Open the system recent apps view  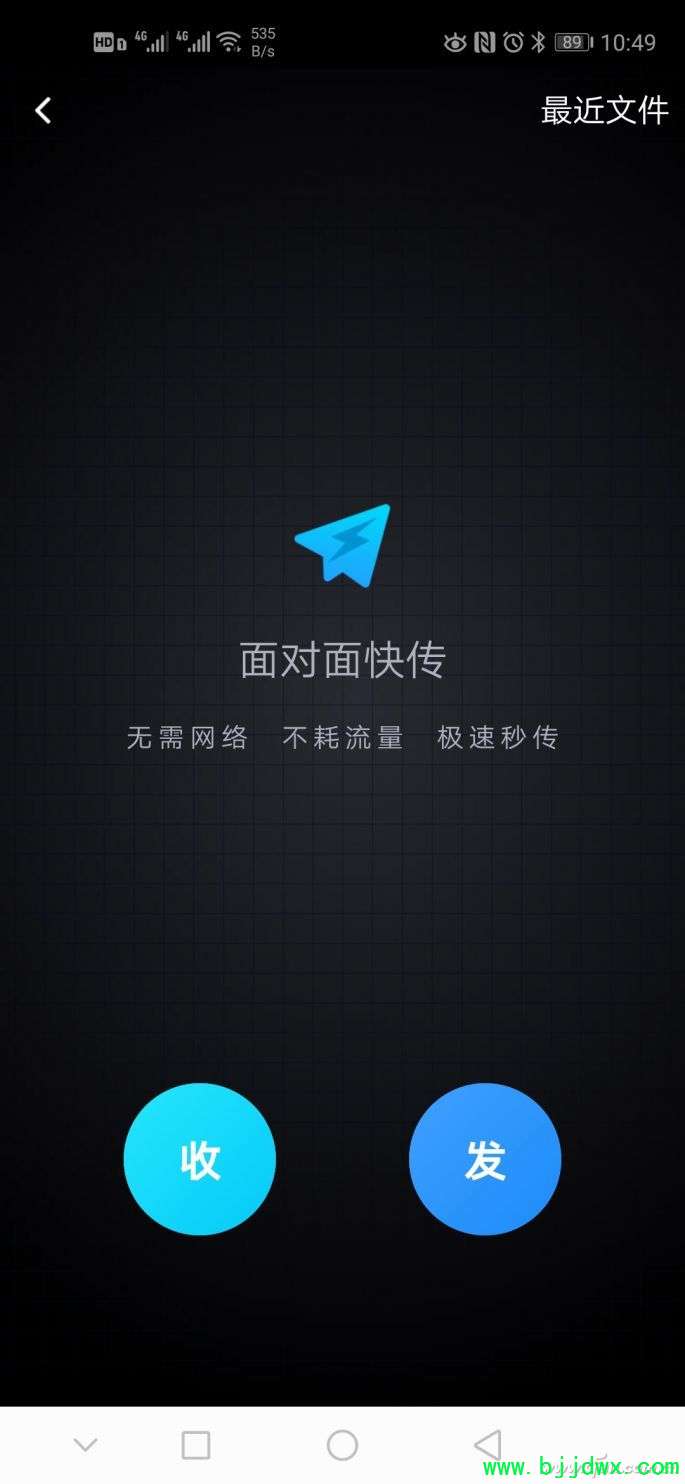(x=196, y=1445)
